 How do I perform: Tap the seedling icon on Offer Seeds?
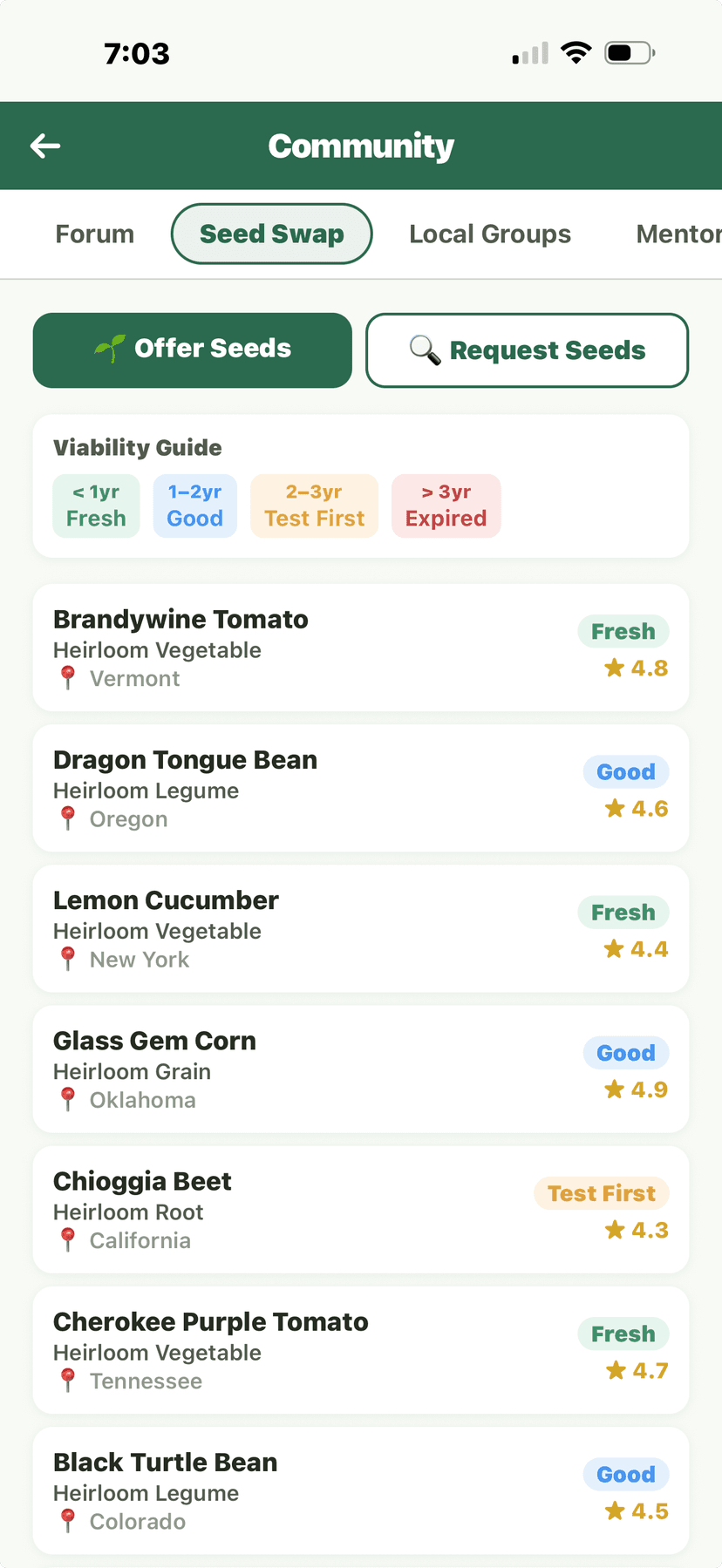[x=108, y=349]
